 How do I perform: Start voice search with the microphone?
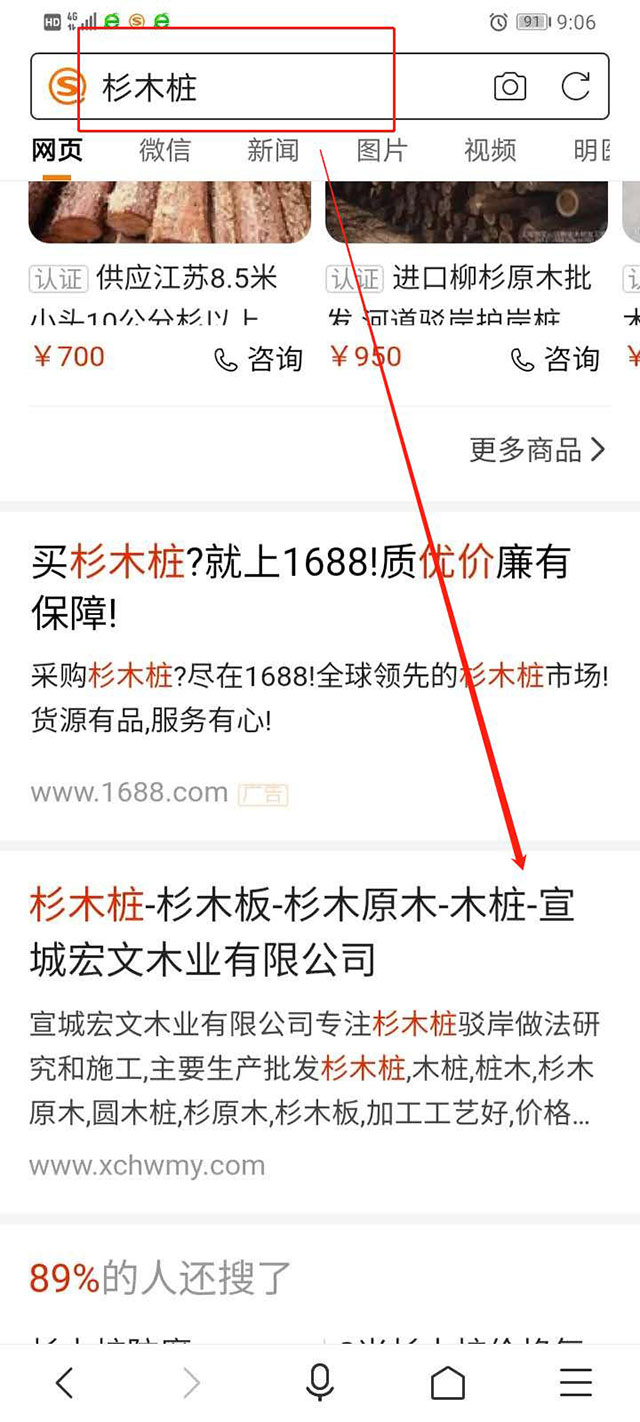(319, 1383)
